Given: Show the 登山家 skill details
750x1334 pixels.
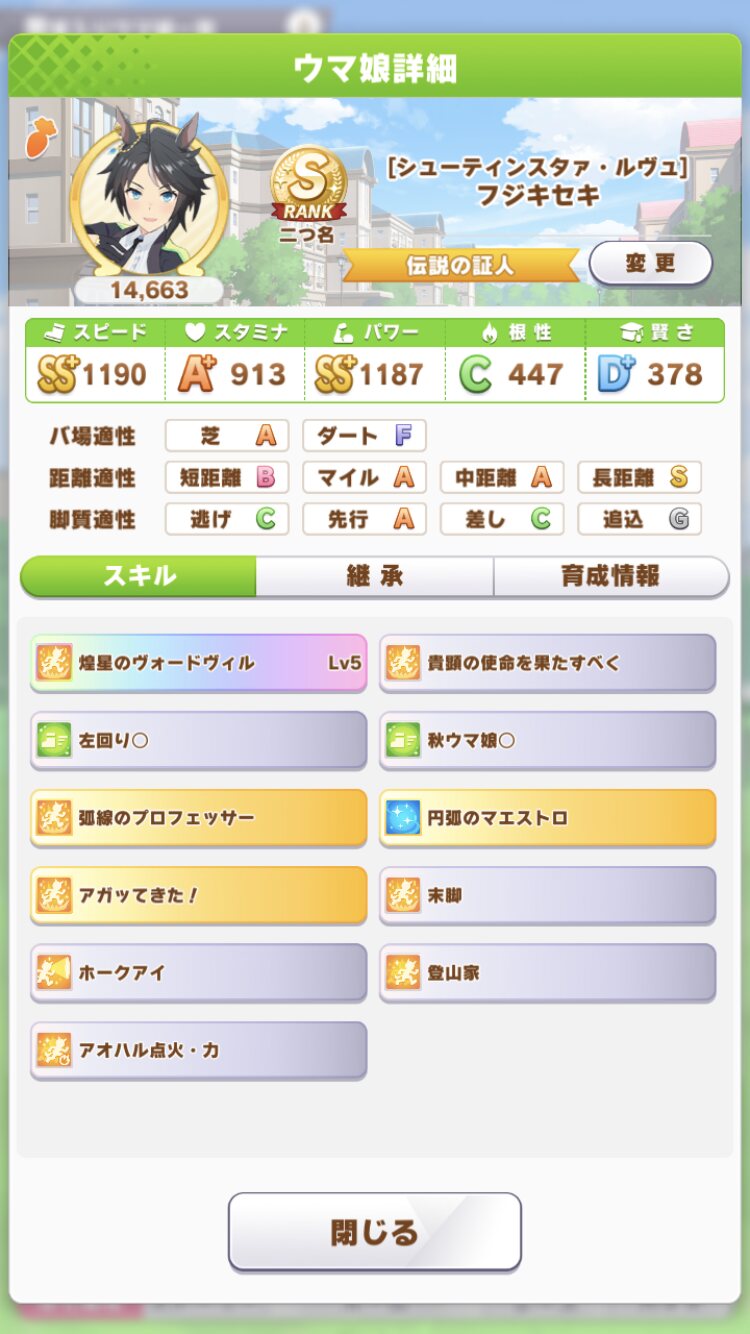Looking at the screenshot, I should pos(547,972).
